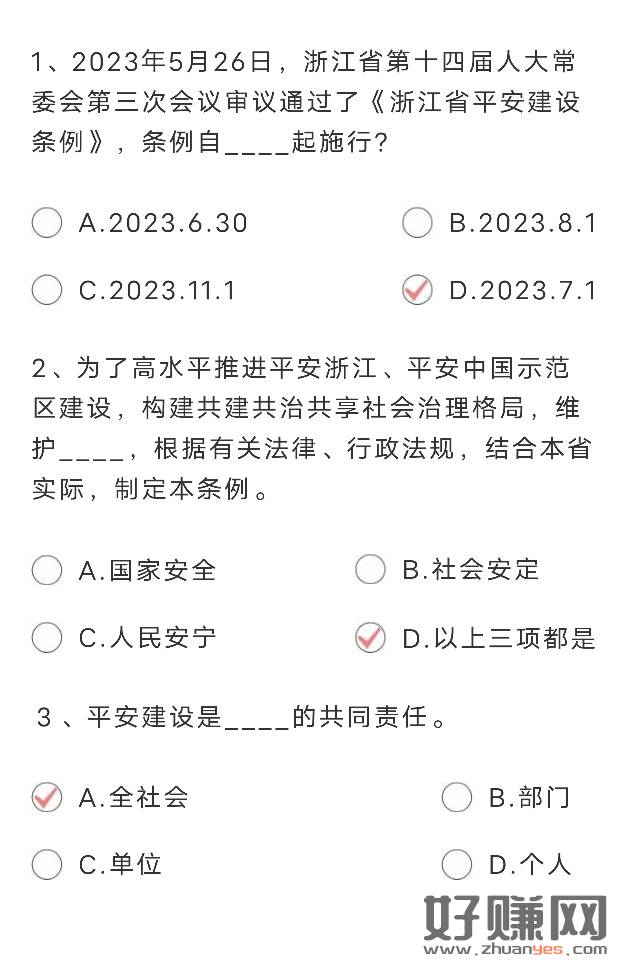Select option A.2023.6.30 for question 1

pyautogui.click(x=47, y=223)
